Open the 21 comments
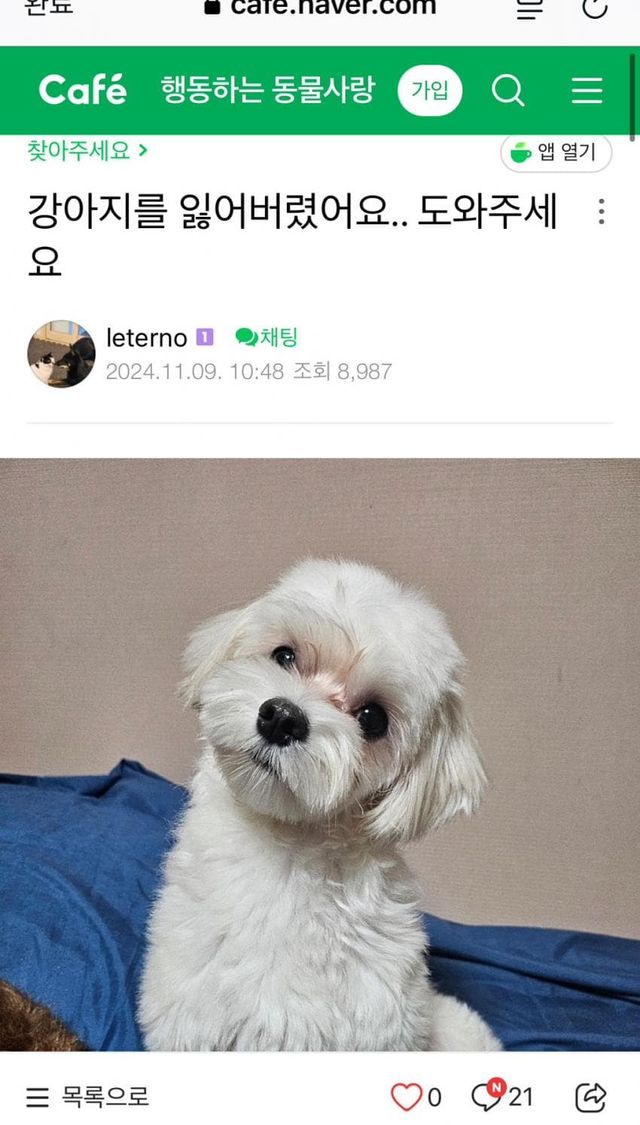Viewport: 640px width, 1125px height. pos(503,1096)
